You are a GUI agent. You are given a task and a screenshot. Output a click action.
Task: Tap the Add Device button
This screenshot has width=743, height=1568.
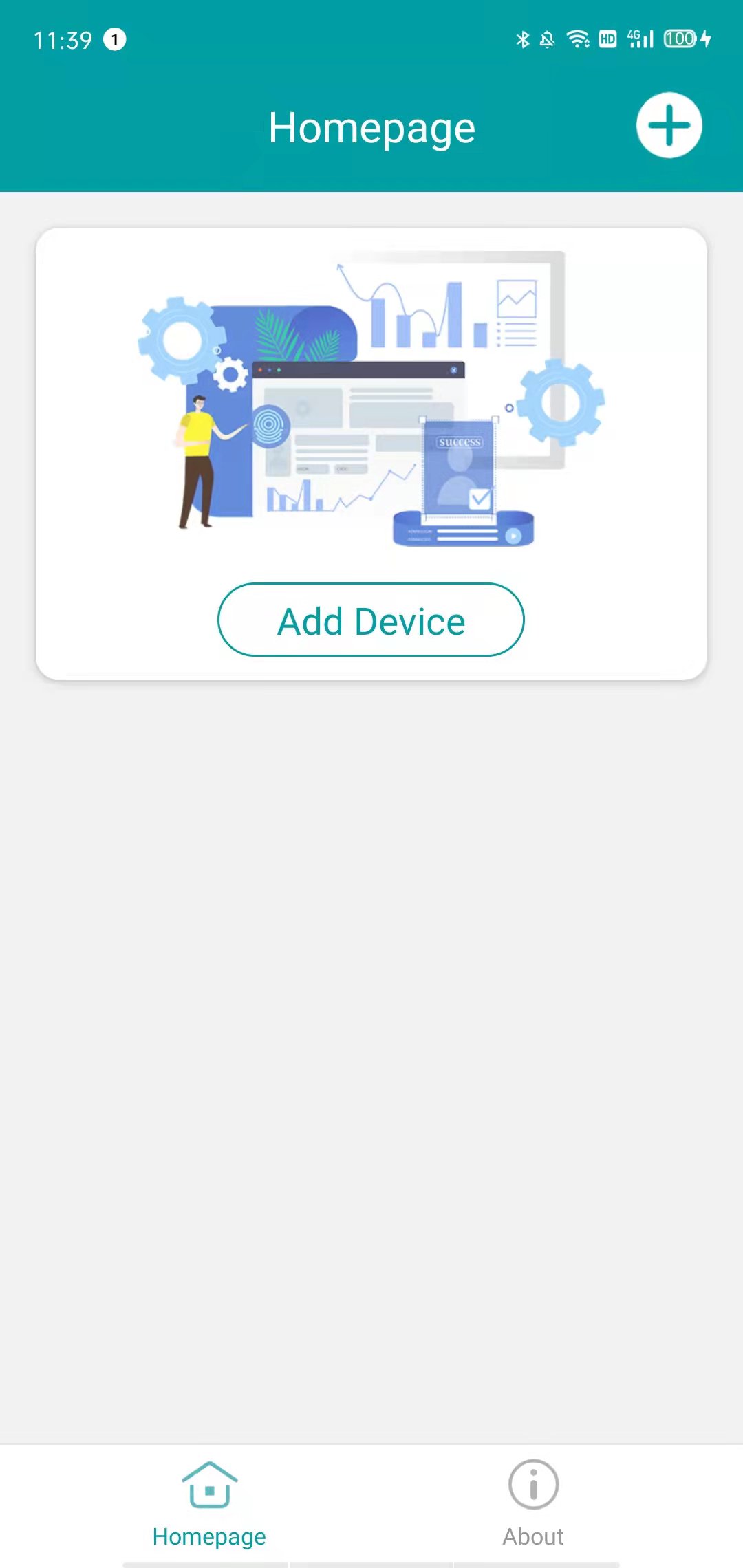[x=371, y=620]
